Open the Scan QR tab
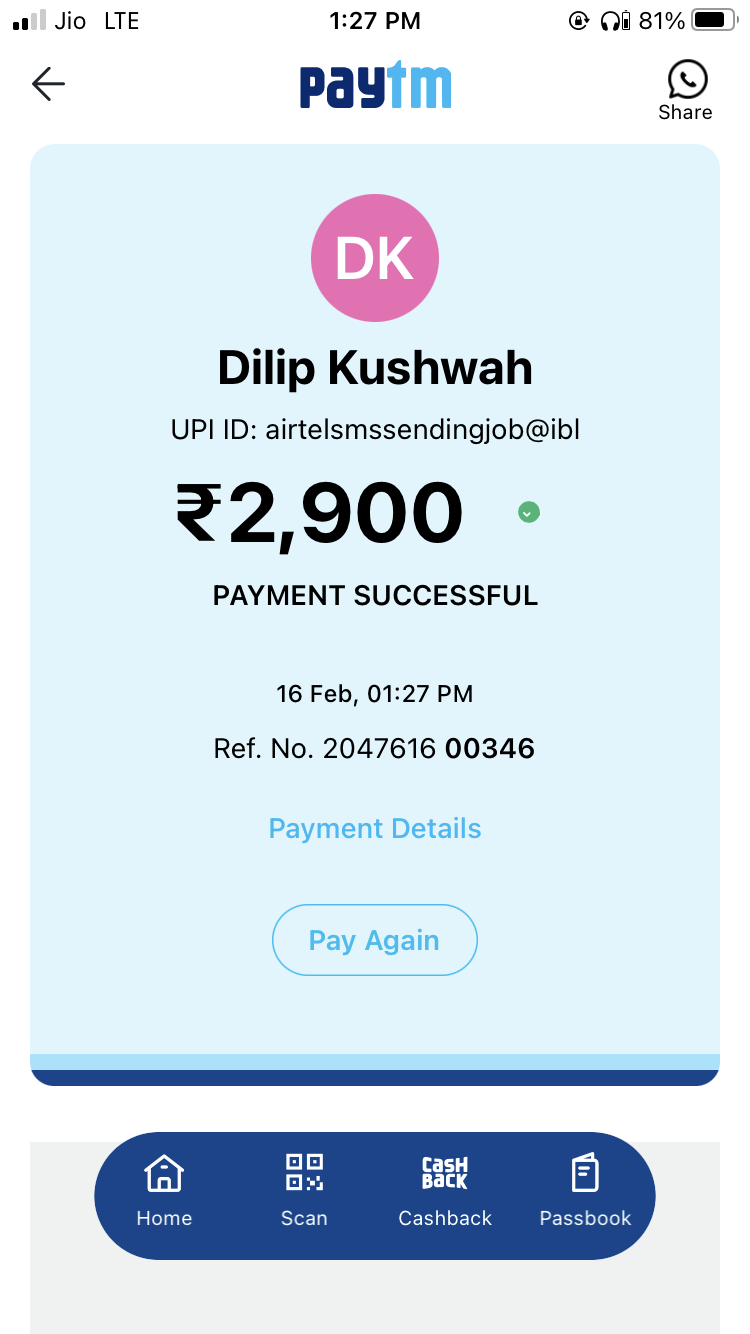 pyautogui.click(x=304, y=1190)
